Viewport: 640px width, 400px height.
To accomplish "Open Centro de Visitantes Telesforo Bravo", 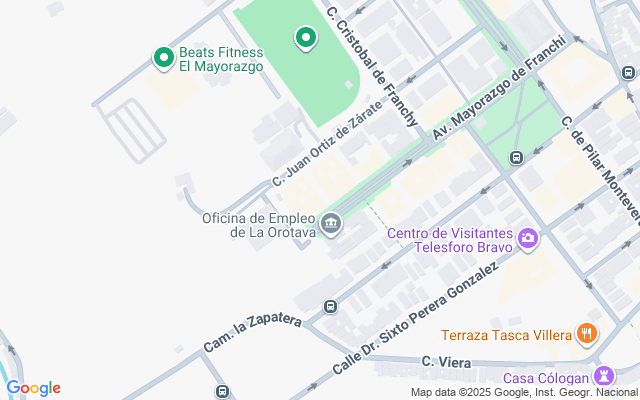I will [x=527, y=239].
